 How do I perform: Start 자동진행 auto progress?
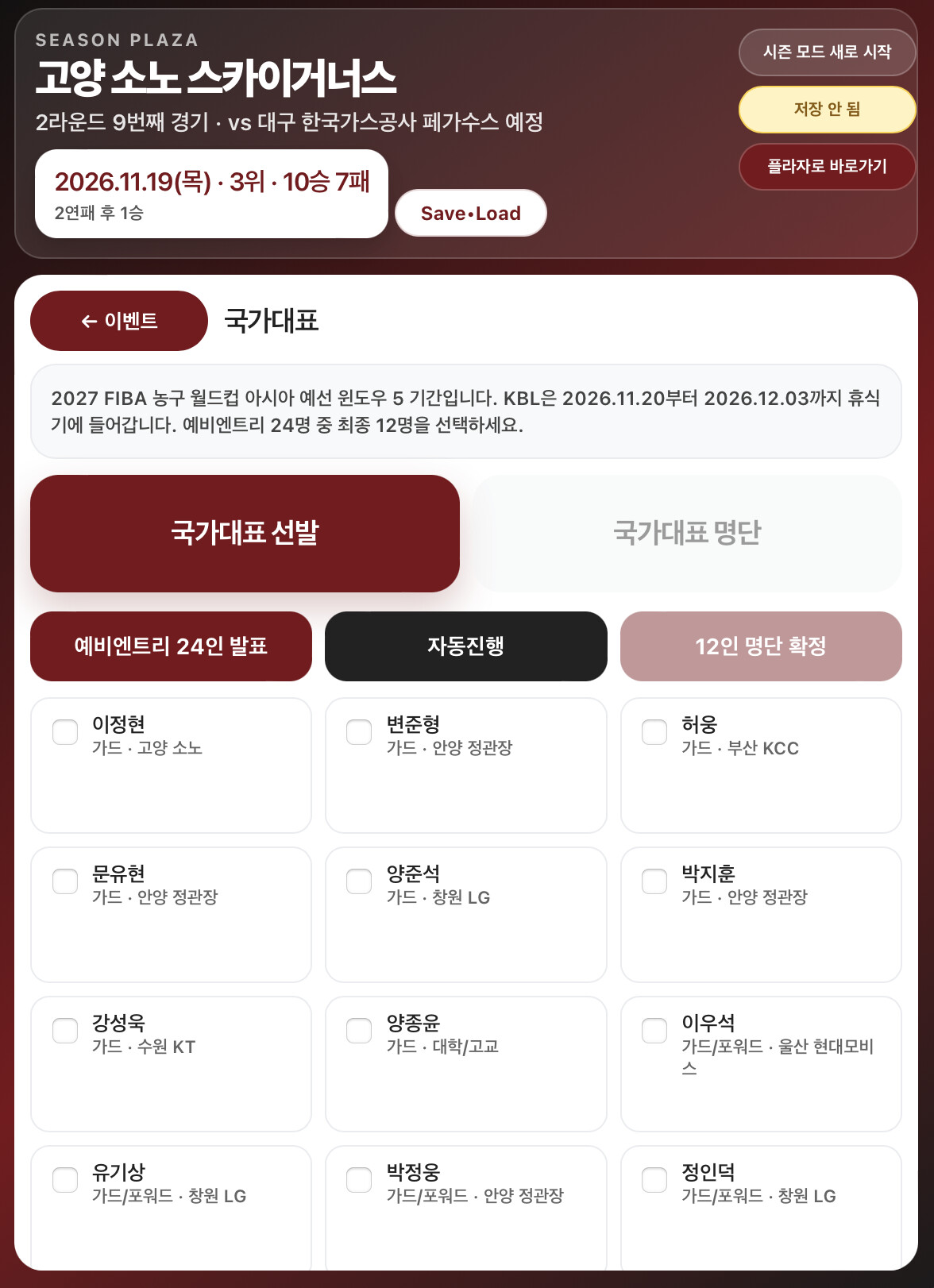click(x=466, y=646)
